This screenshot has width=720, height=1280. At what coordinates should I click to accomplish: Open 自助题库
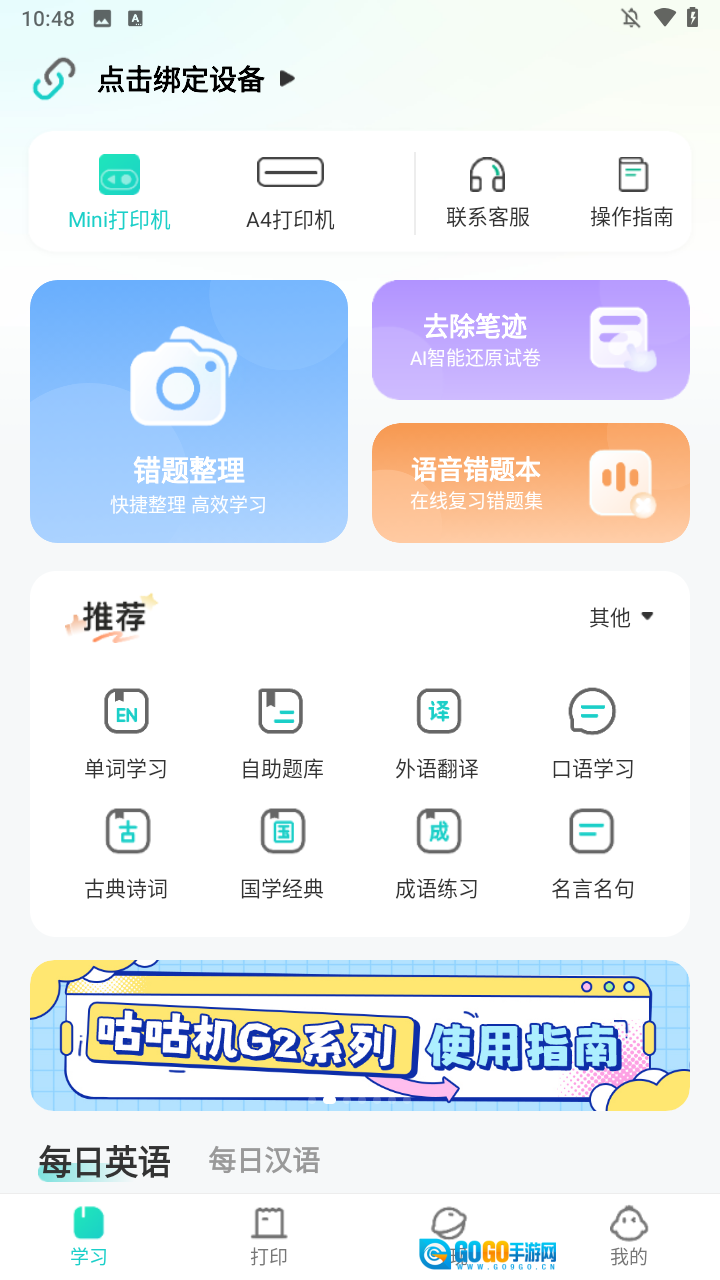[x=282, y=733]
